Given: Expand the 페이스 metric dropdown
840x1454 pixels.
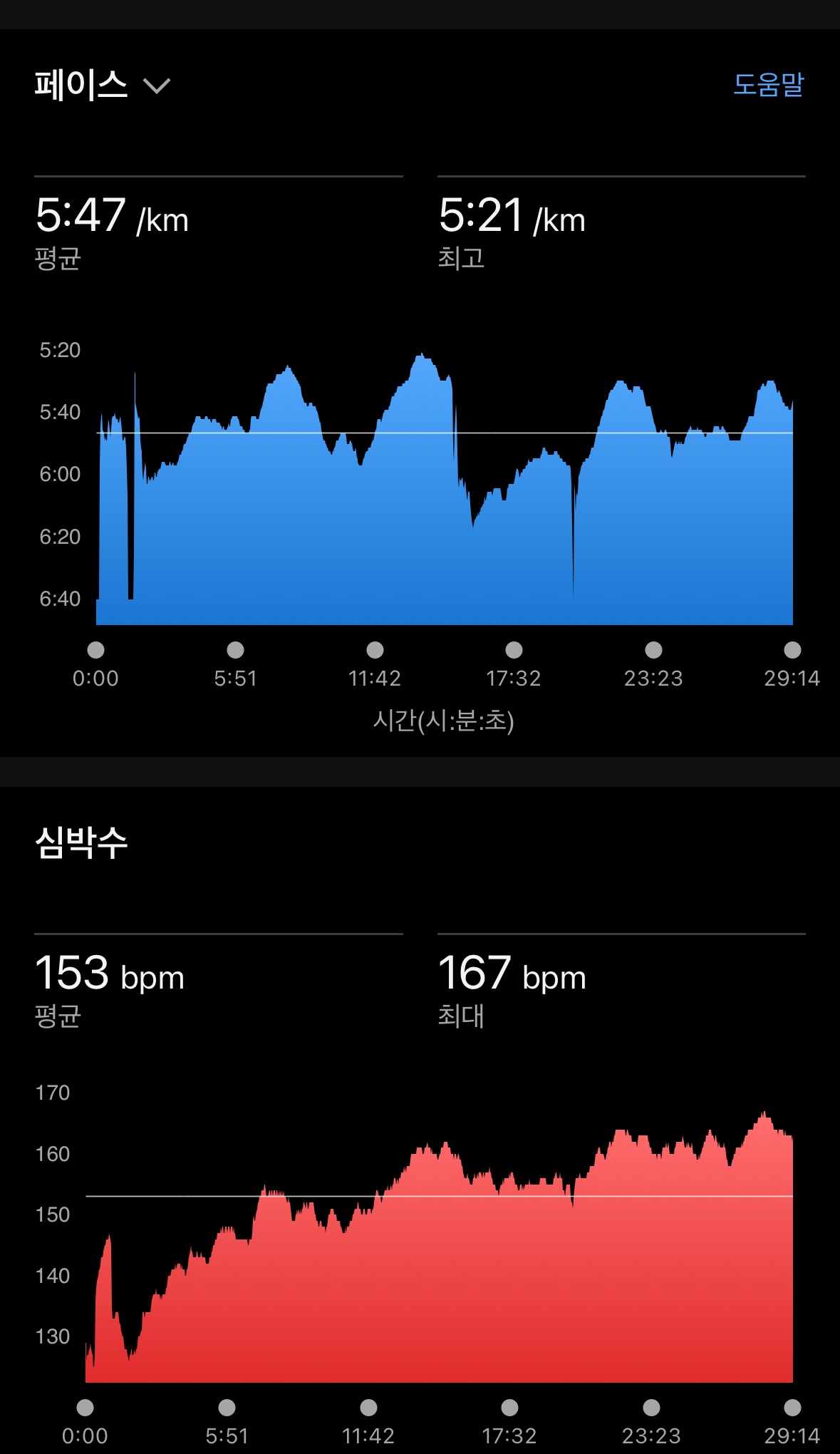Looking at the screenshot, I should click(156, 86).
